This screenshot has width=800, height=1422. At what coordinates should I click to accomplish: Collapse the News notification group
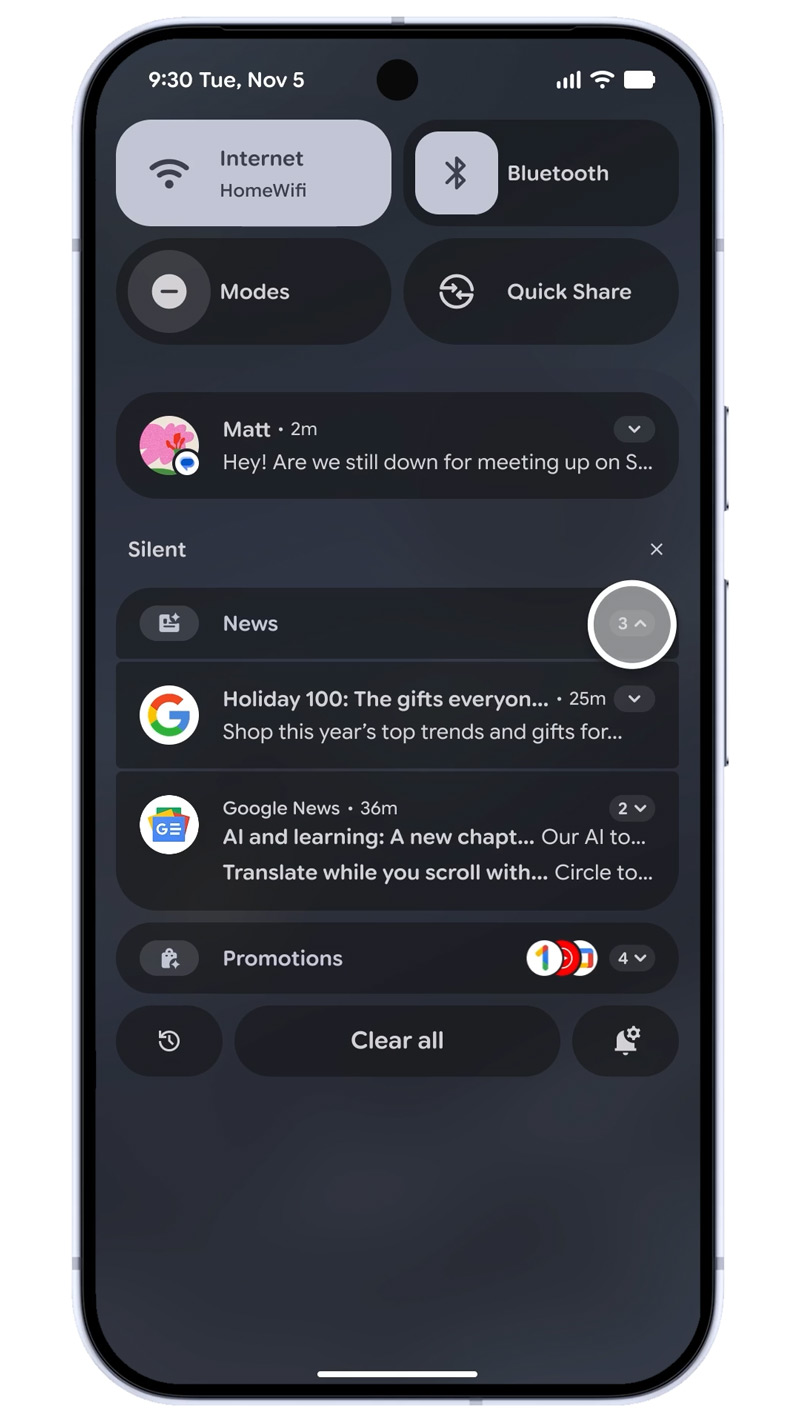[632, 624]
